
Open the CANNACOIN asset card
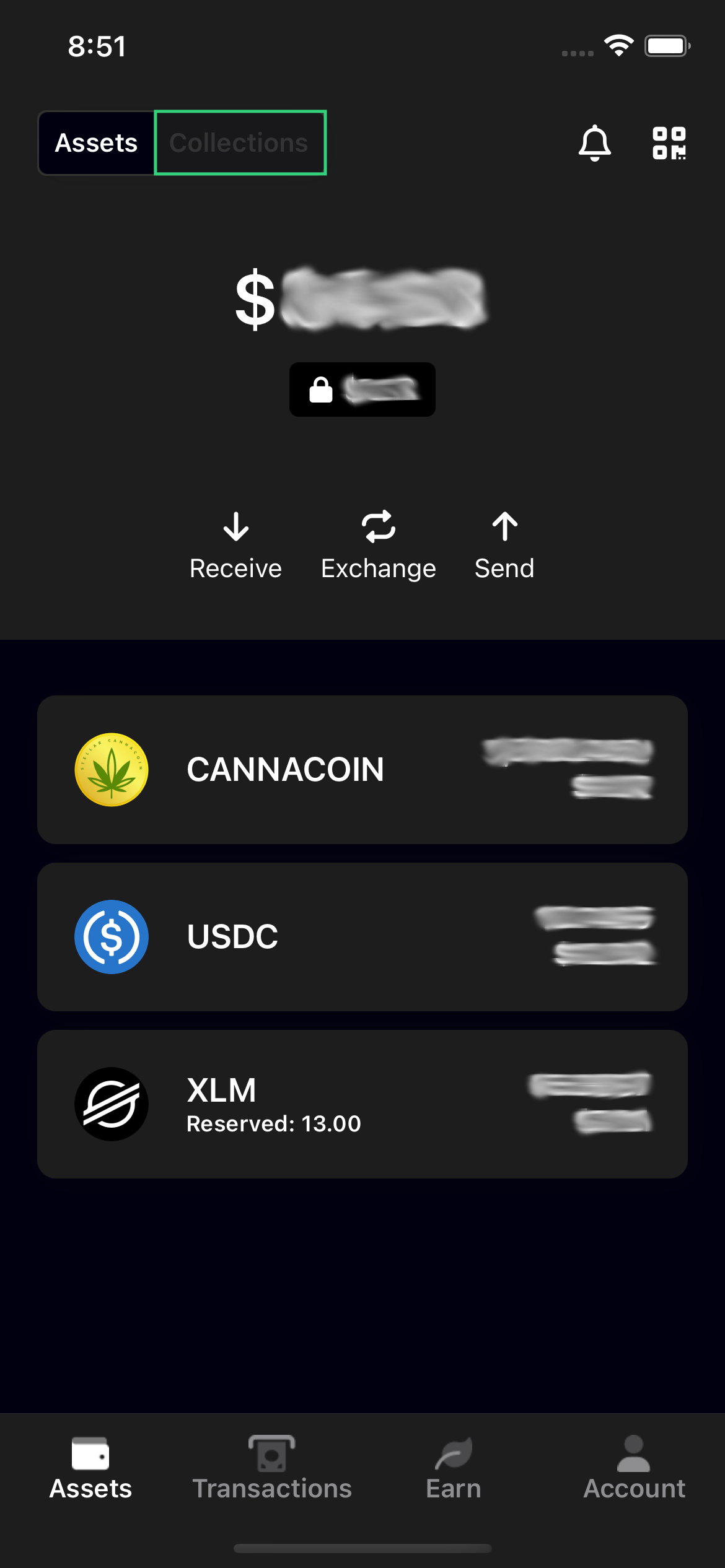coord(362,770)
